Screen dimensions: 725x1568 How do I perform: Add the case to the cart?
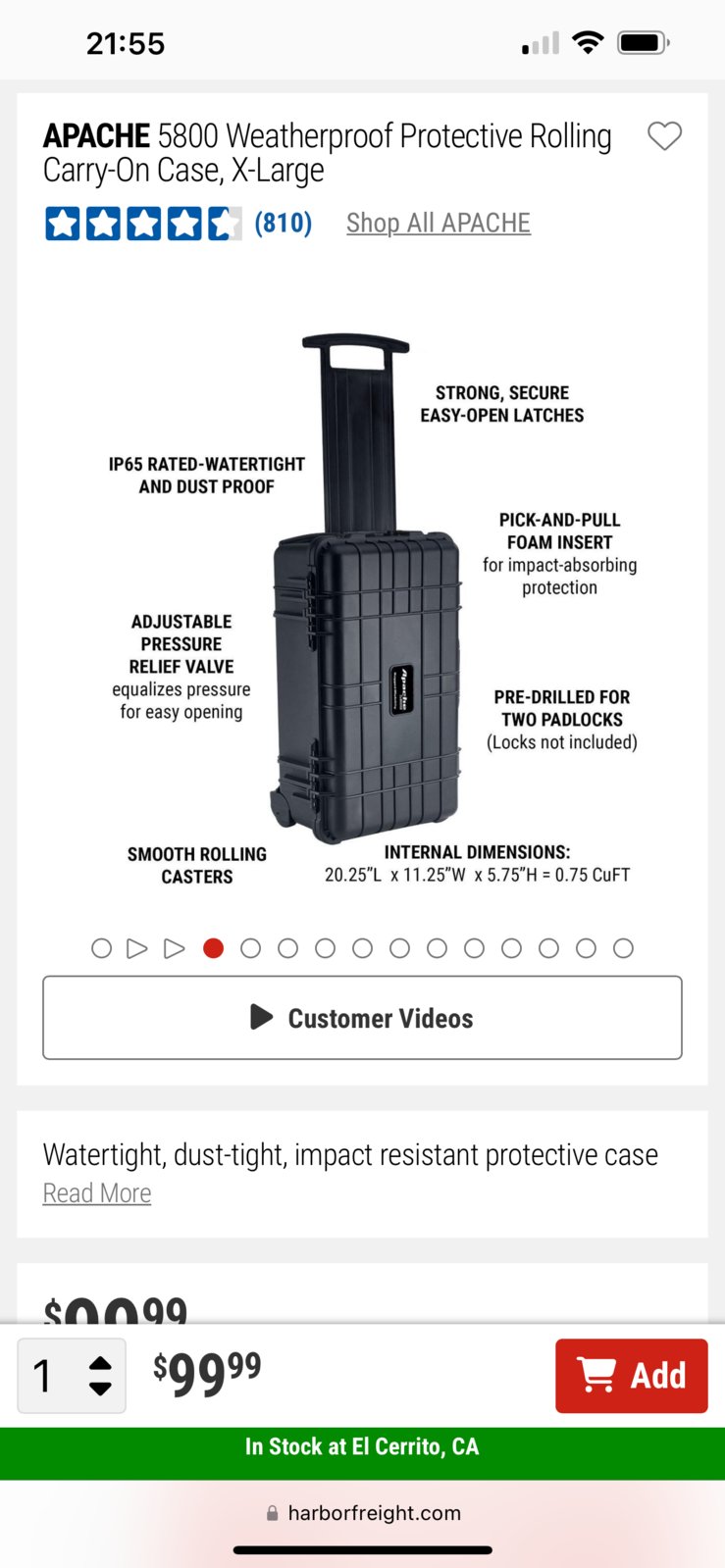[631, 1376]
